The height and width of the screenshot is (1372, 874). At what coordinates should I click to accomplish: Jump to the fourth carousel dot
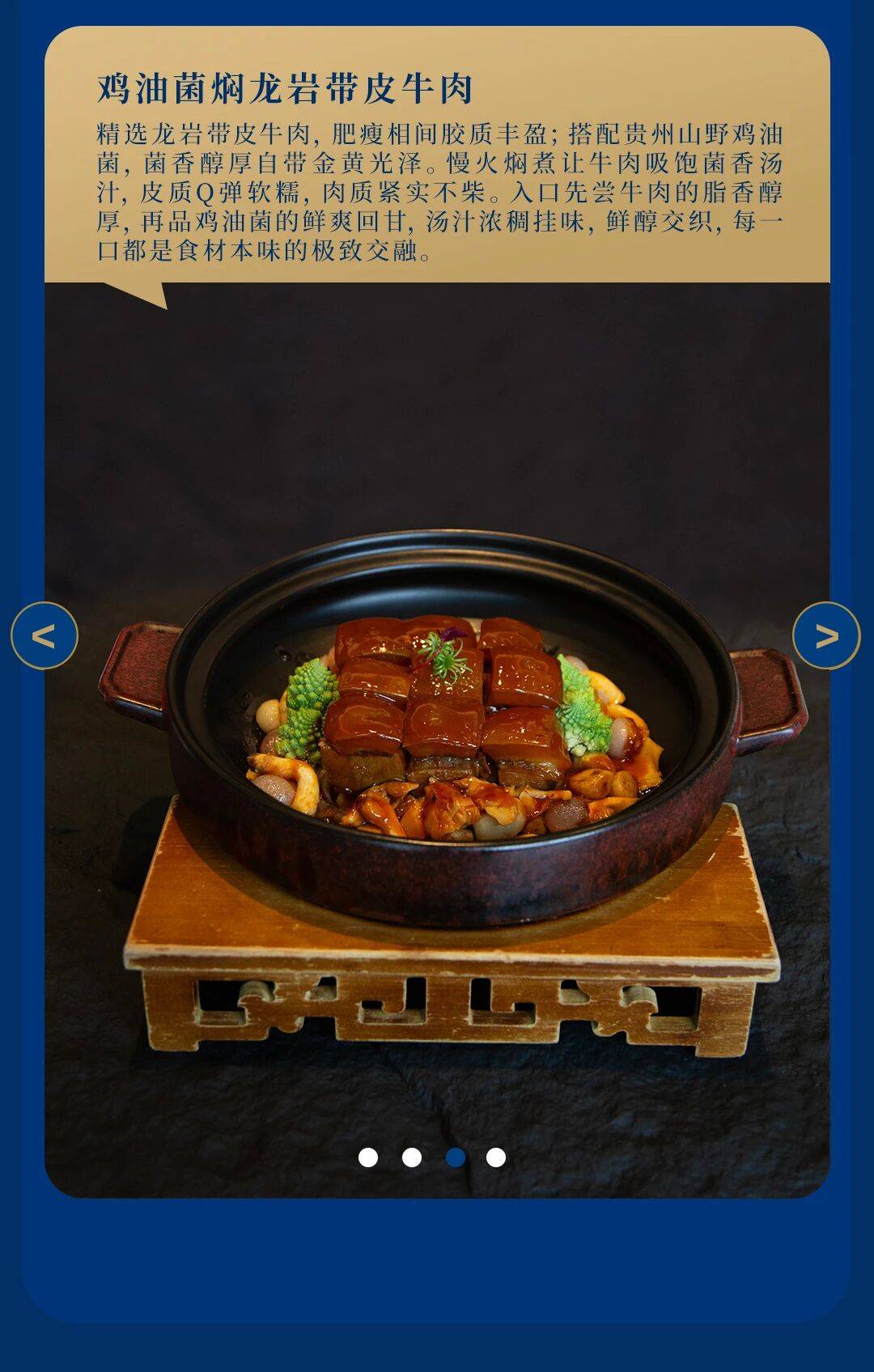[x=496, y=1157]
